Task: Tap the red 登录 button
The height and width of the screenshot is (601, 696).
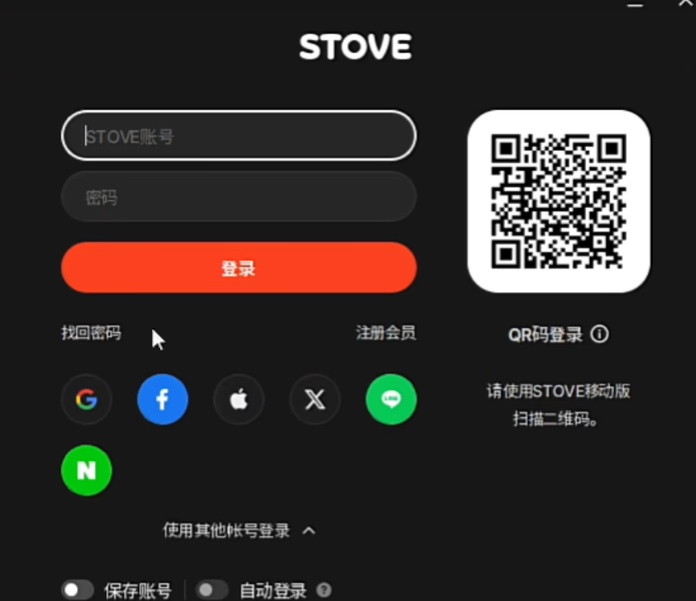Action: (238, 268)
